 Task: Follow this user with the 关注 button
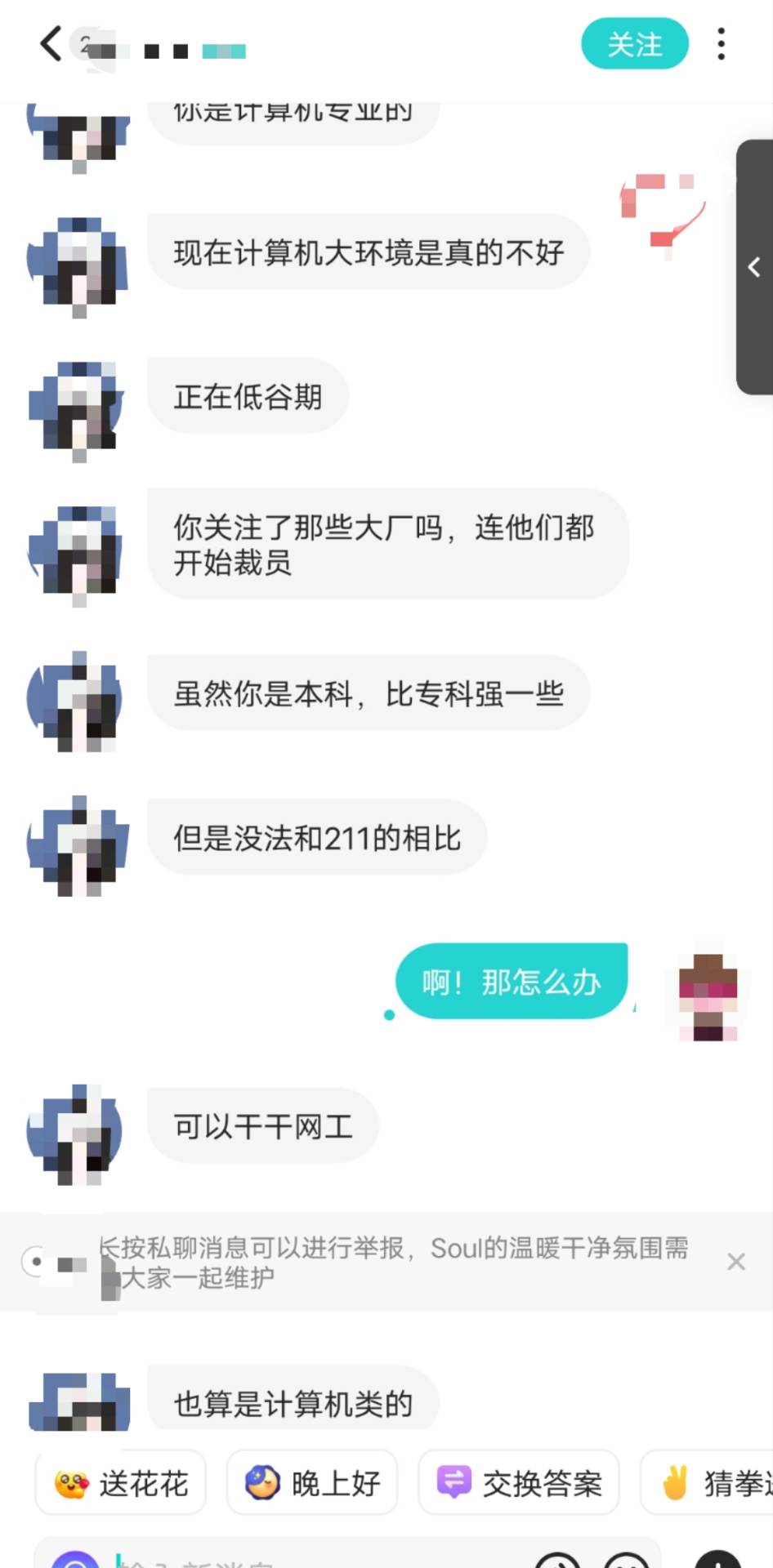click(635, 44)
